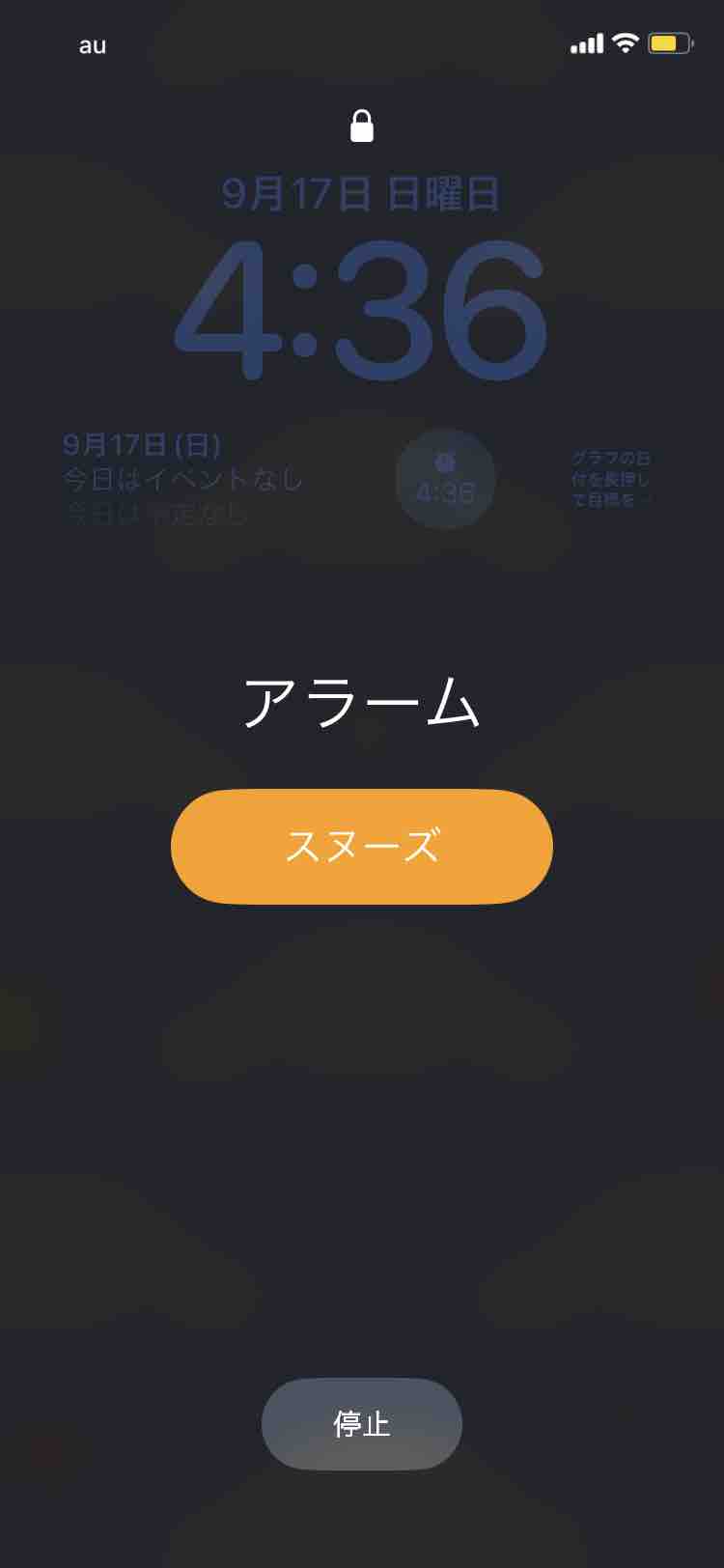The height and width of the screenshot is (1568, 724).
Task: Tap the 9月17日(日) calendar widget date
Action: [x=140, y=444]
